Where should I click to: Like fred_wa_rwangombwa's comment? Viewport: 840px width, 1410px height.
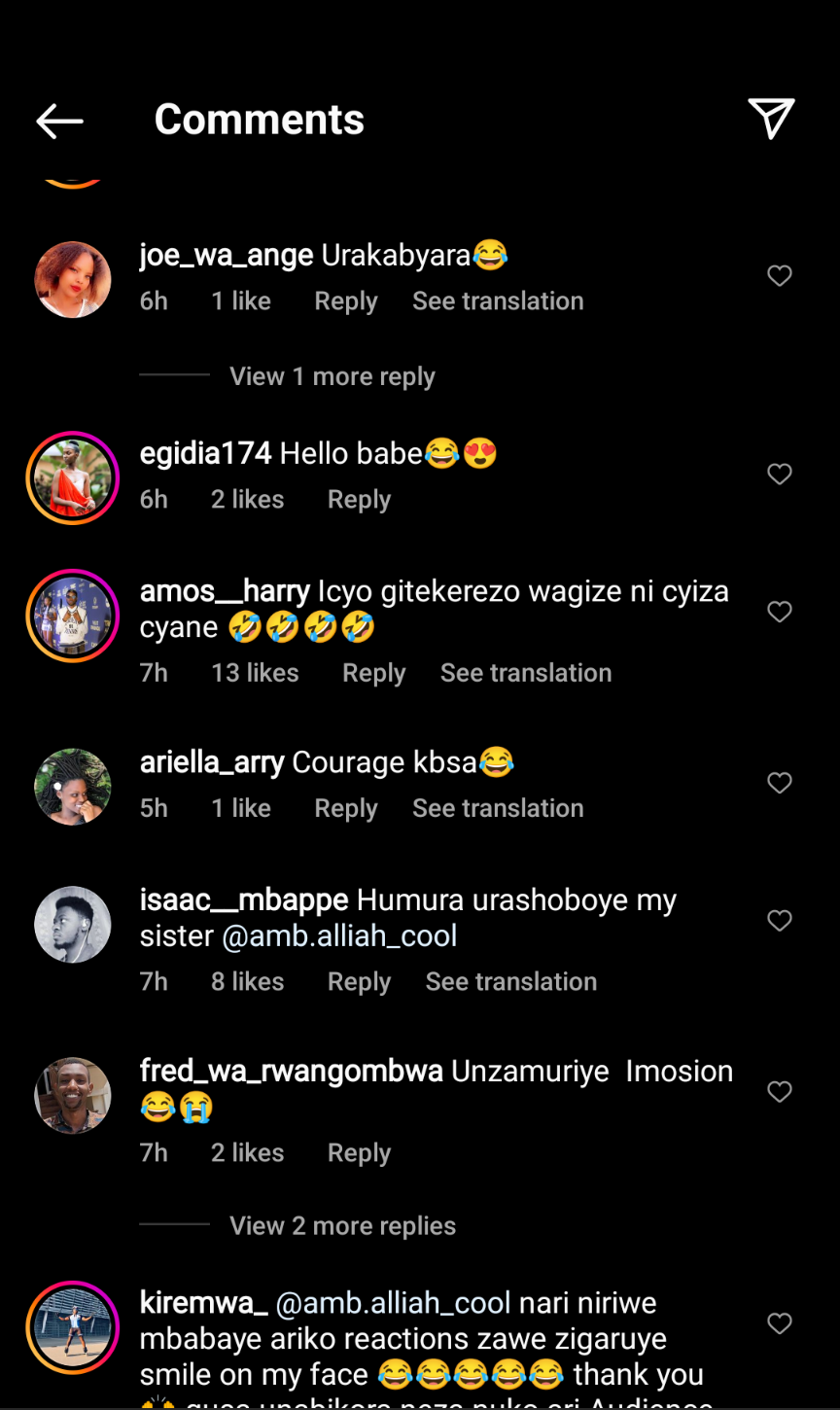coord(780,1092)
